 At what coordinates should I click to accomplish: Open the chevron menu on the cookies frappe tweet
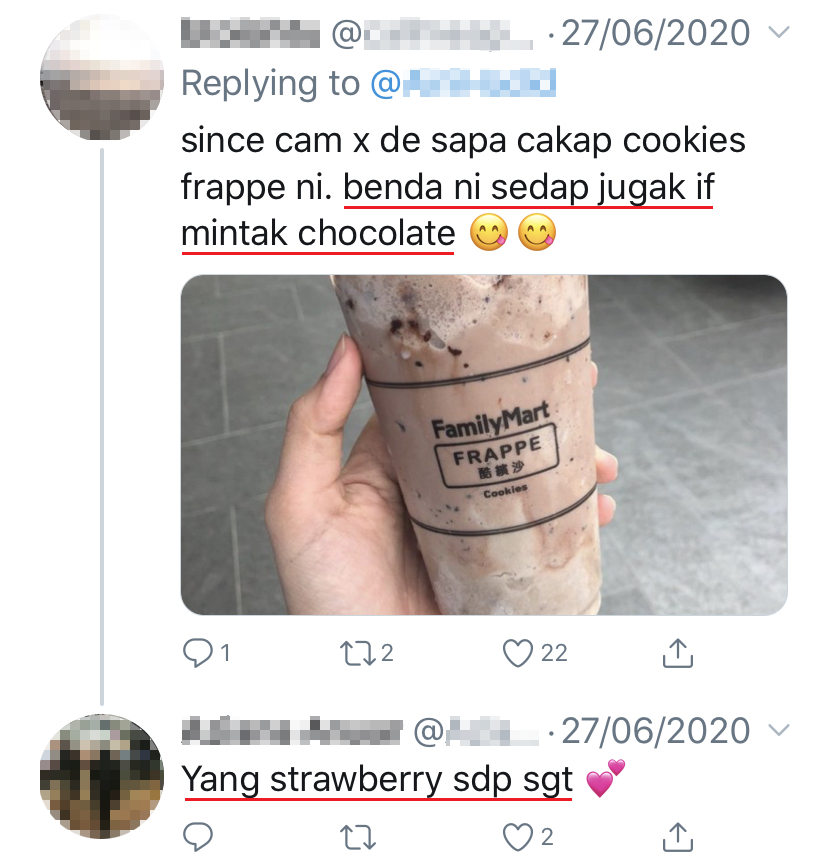(x=777, y=34)
